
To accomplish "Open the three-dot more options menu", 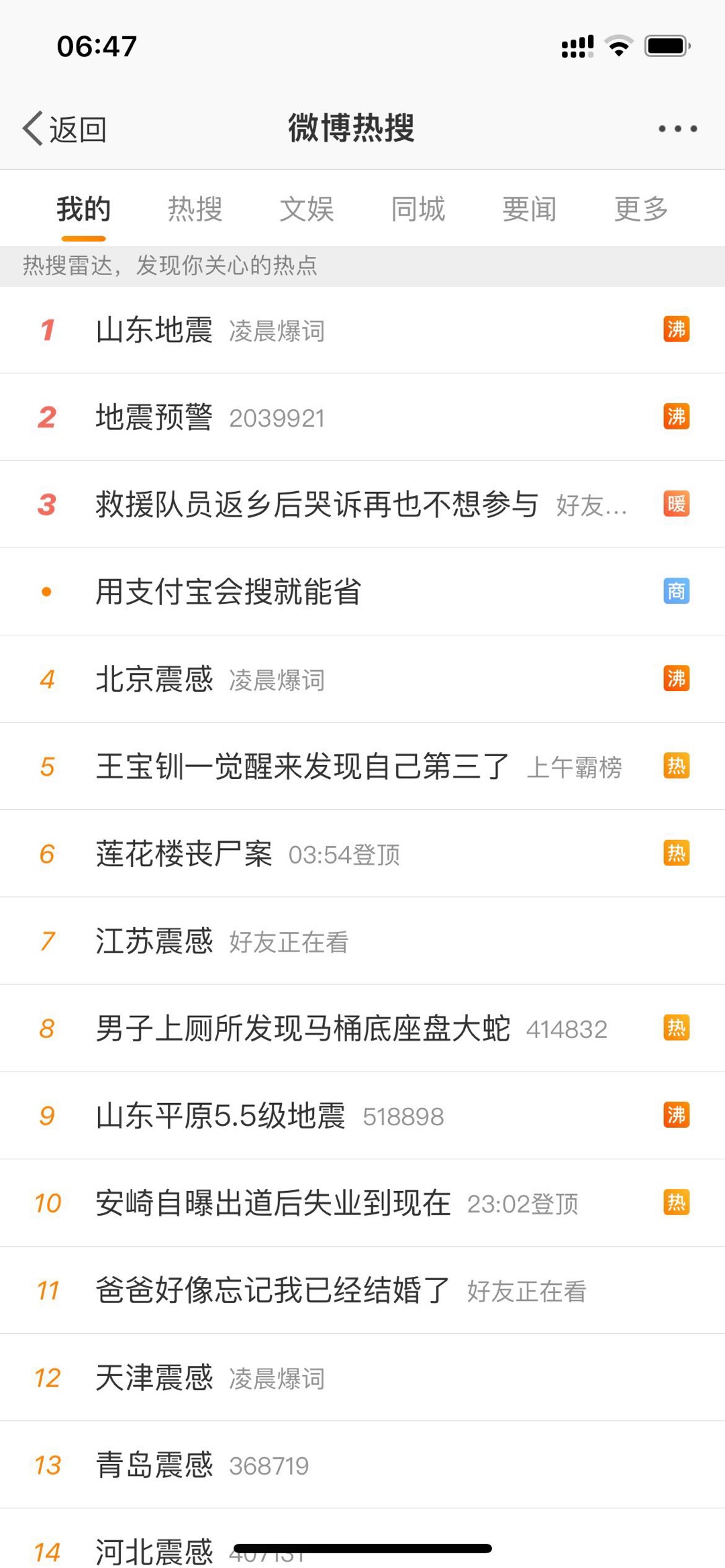I will tap(677, 128).
